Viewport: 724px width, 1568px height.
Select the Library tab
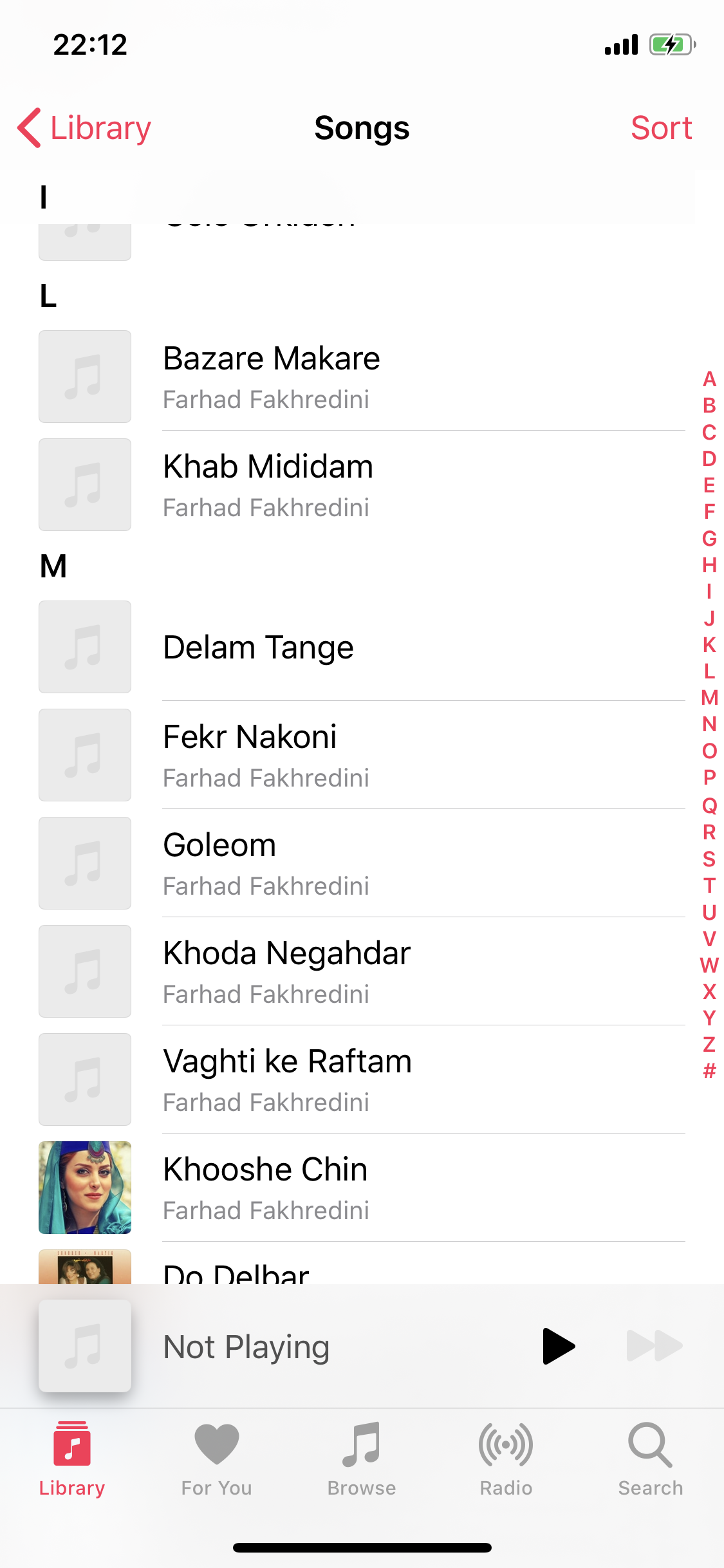coord(72,1459)
